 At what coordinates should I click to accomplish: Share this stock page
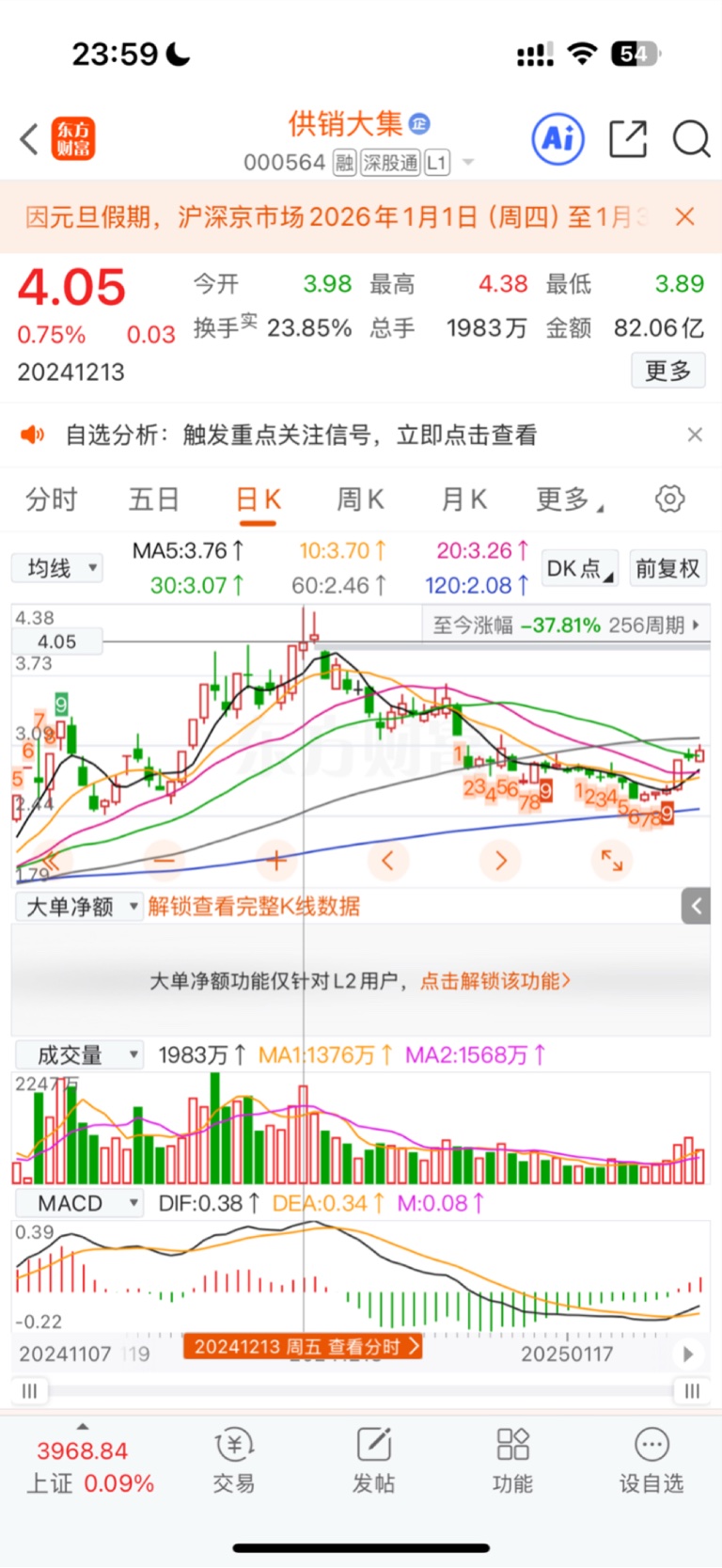pos(627,139)
